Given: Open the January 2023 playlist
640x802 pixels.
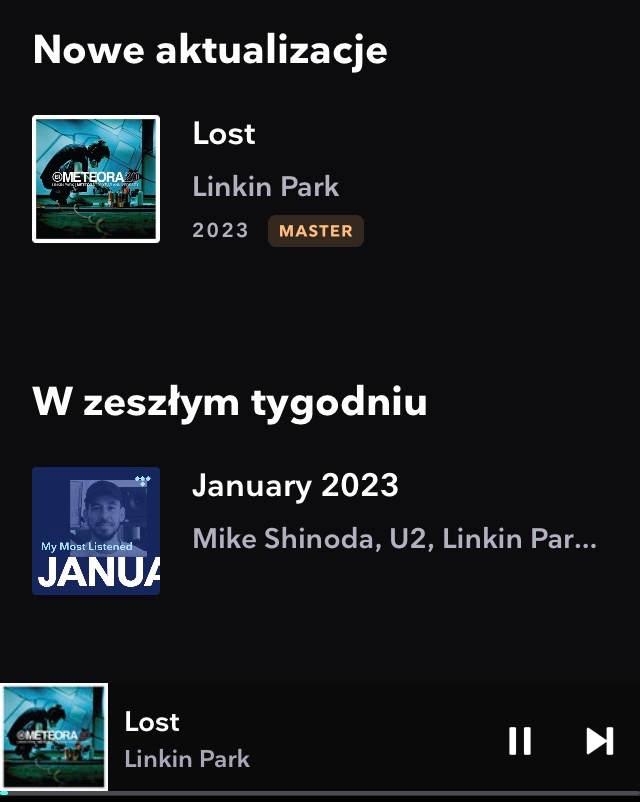Looking at the screenshot, I should point(295,487).
